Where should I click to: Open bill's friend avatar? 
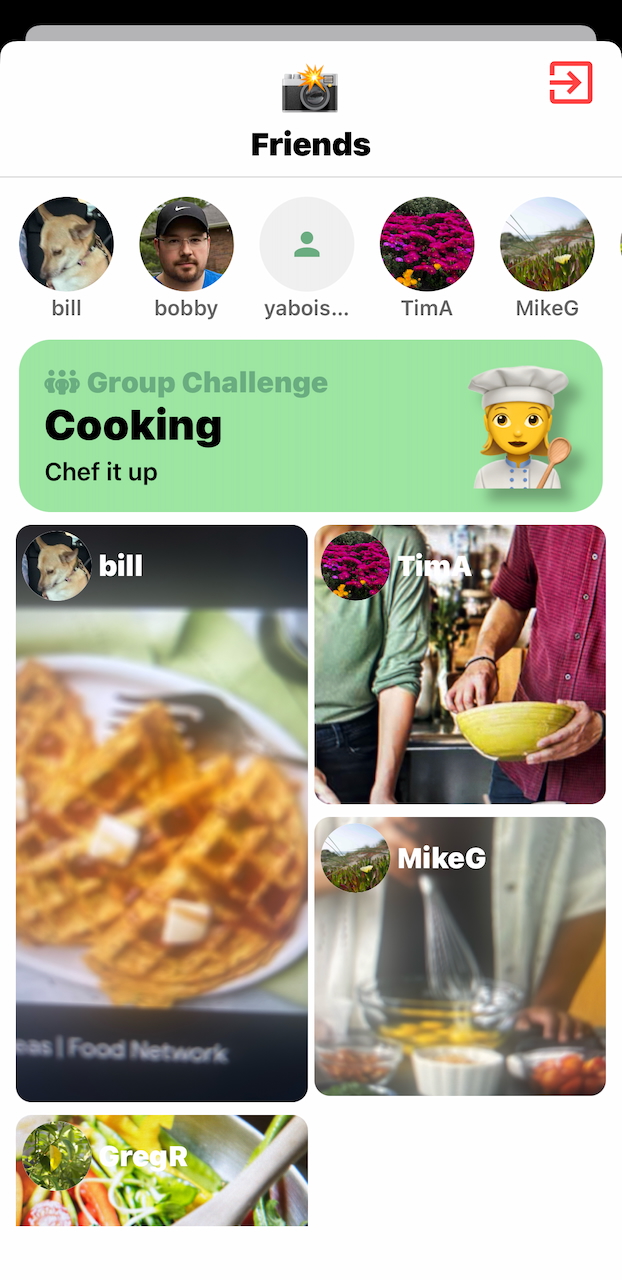click(x=67, y=244)
